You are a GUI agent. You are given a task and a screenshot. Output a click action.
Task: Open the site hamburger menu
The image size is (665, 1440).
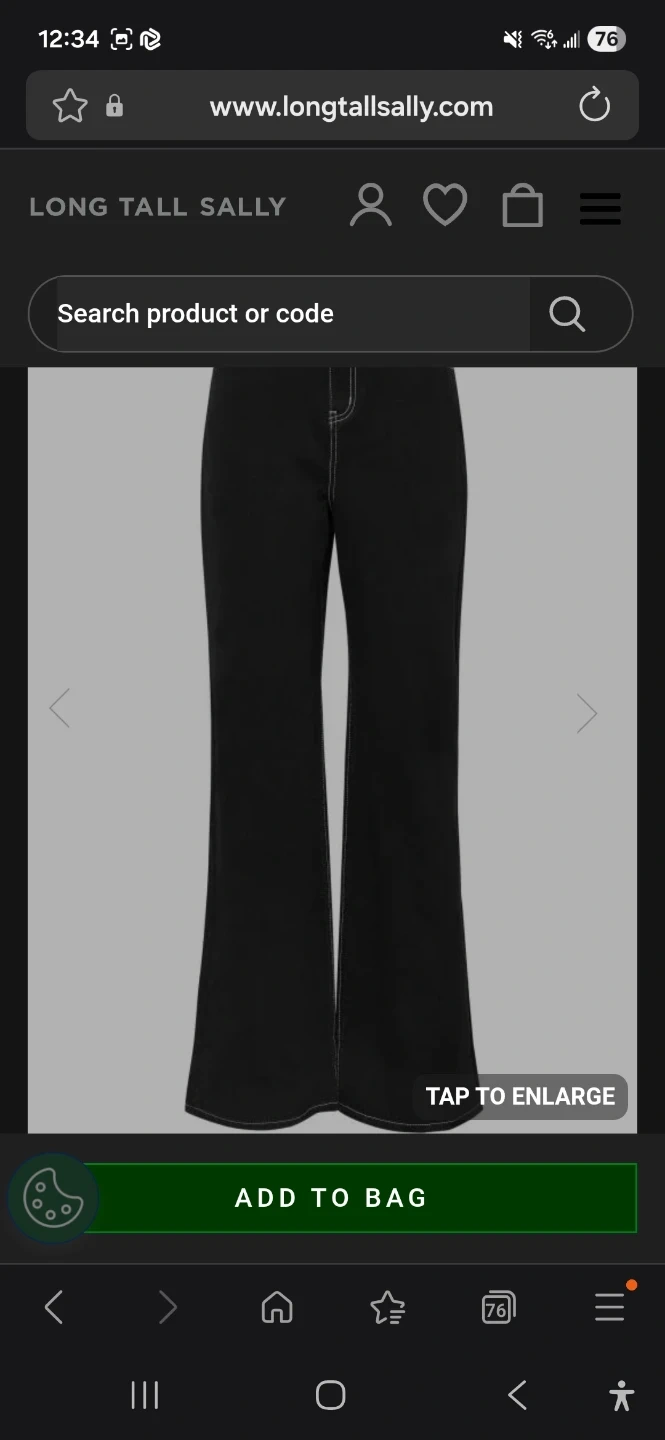click(600, 209)
